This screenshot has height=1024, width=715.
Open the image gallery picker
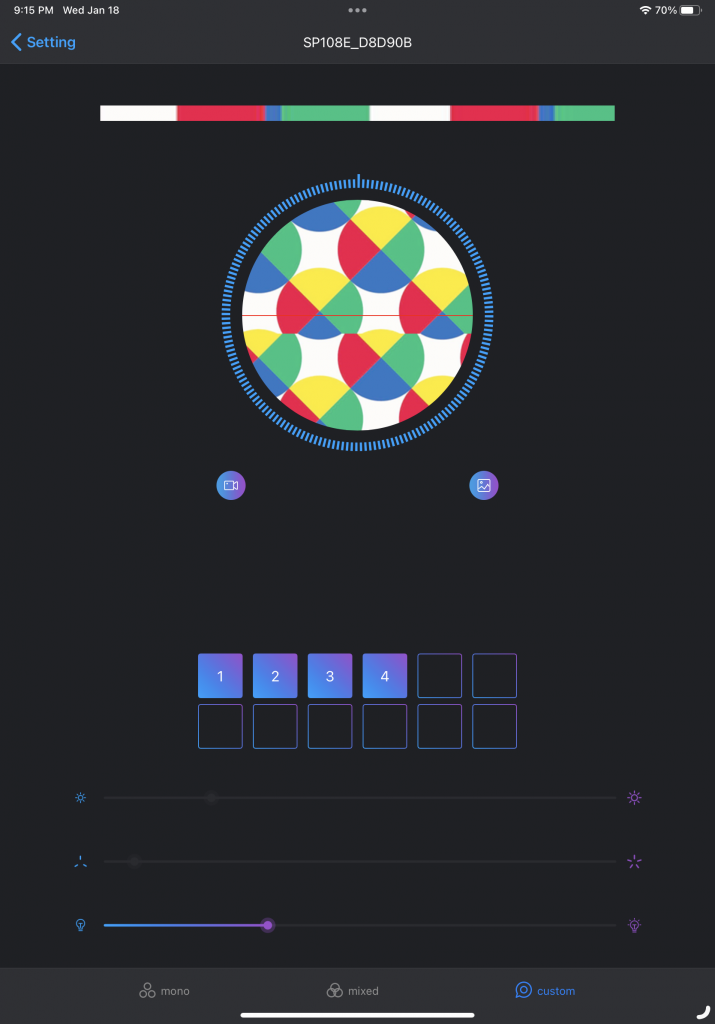coord(484,485)
